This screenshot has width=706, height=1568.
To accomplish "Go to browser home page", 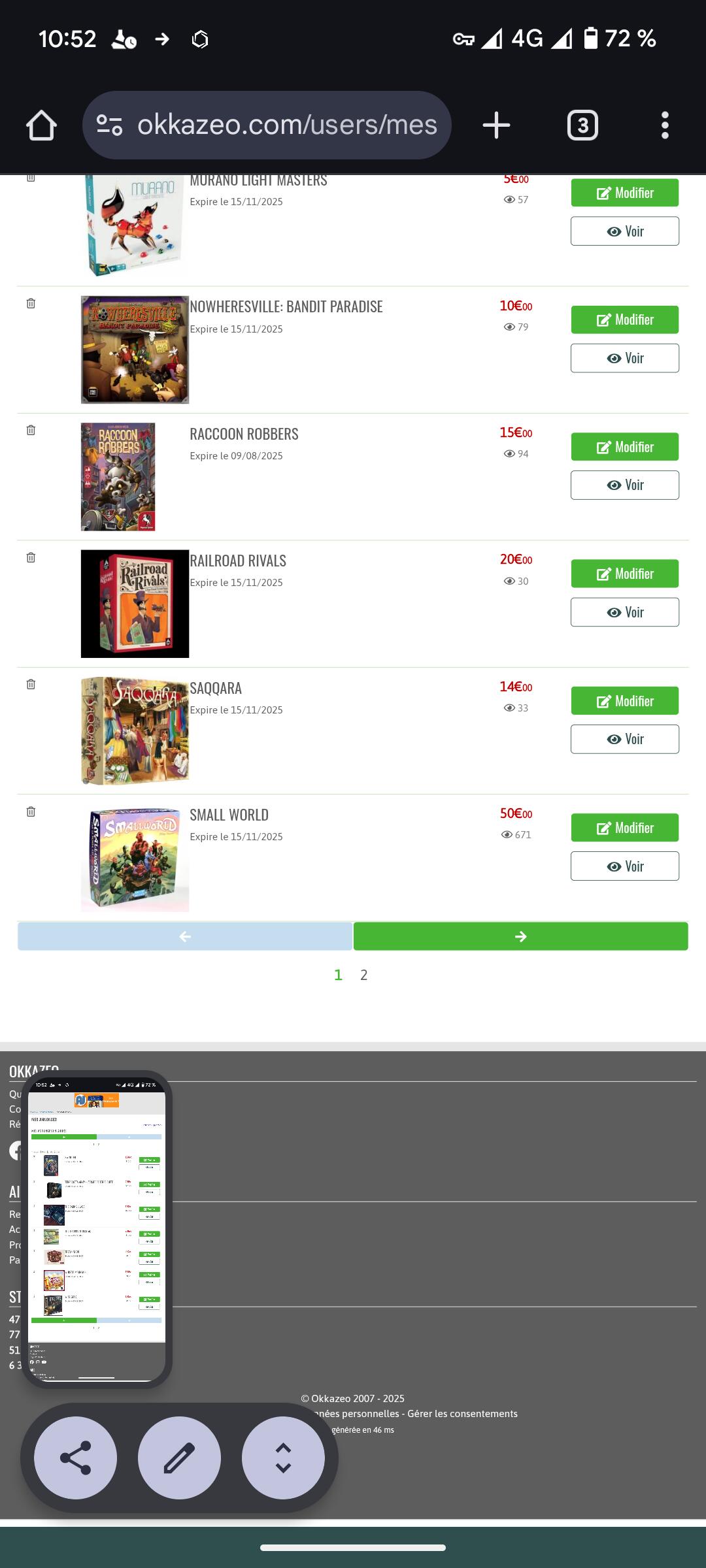I will pyautogui.click(x=41, y=125).
